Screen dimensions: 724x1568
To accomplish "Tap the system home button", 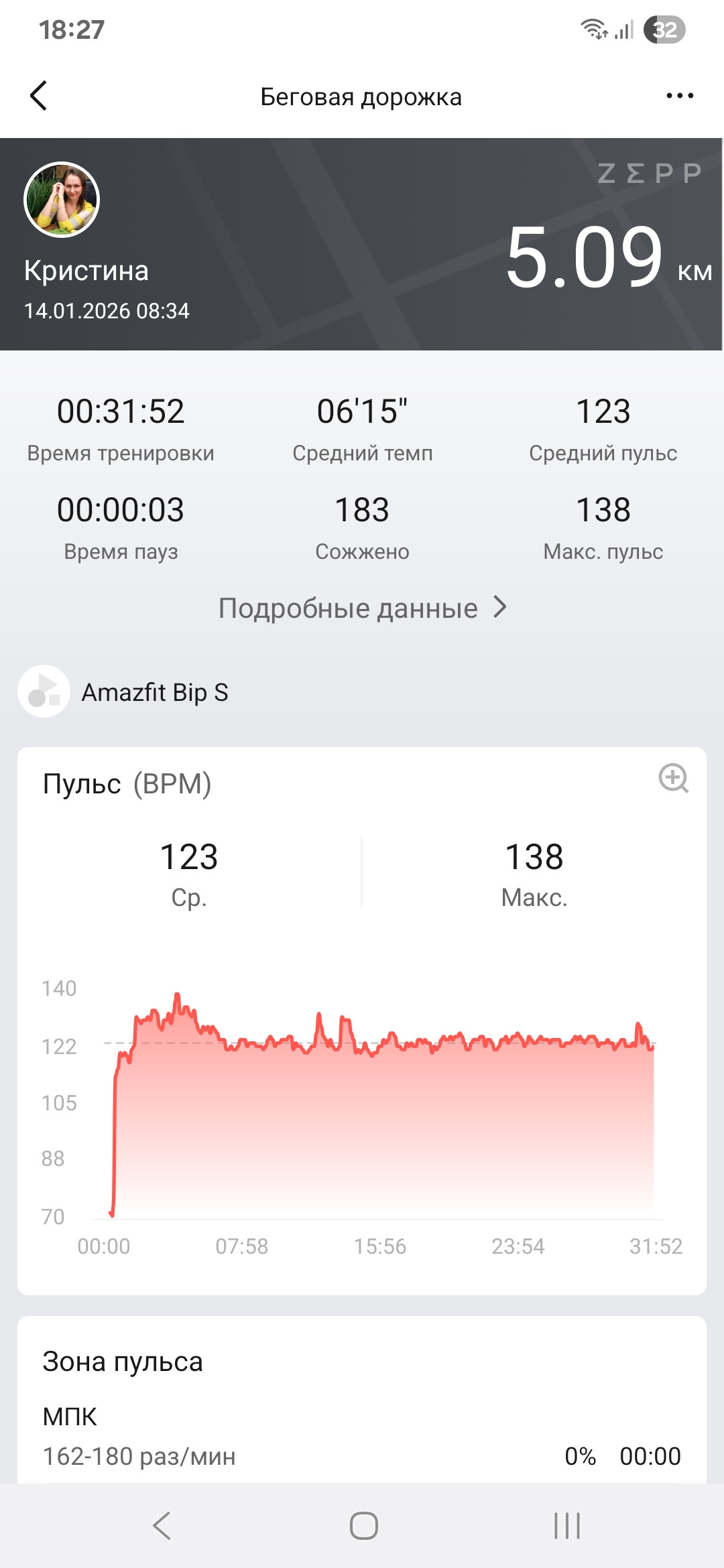I will [x=363, y=1526].
